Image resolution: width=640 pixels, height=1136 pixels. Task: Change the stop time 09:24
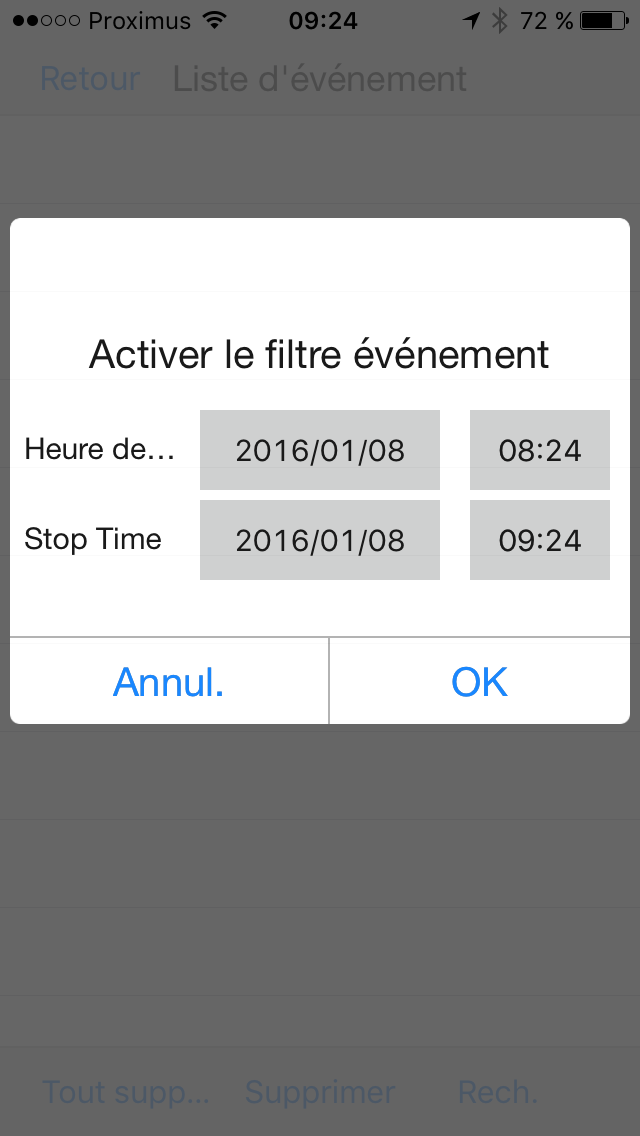pyautogui.click(x=540, y=540)
